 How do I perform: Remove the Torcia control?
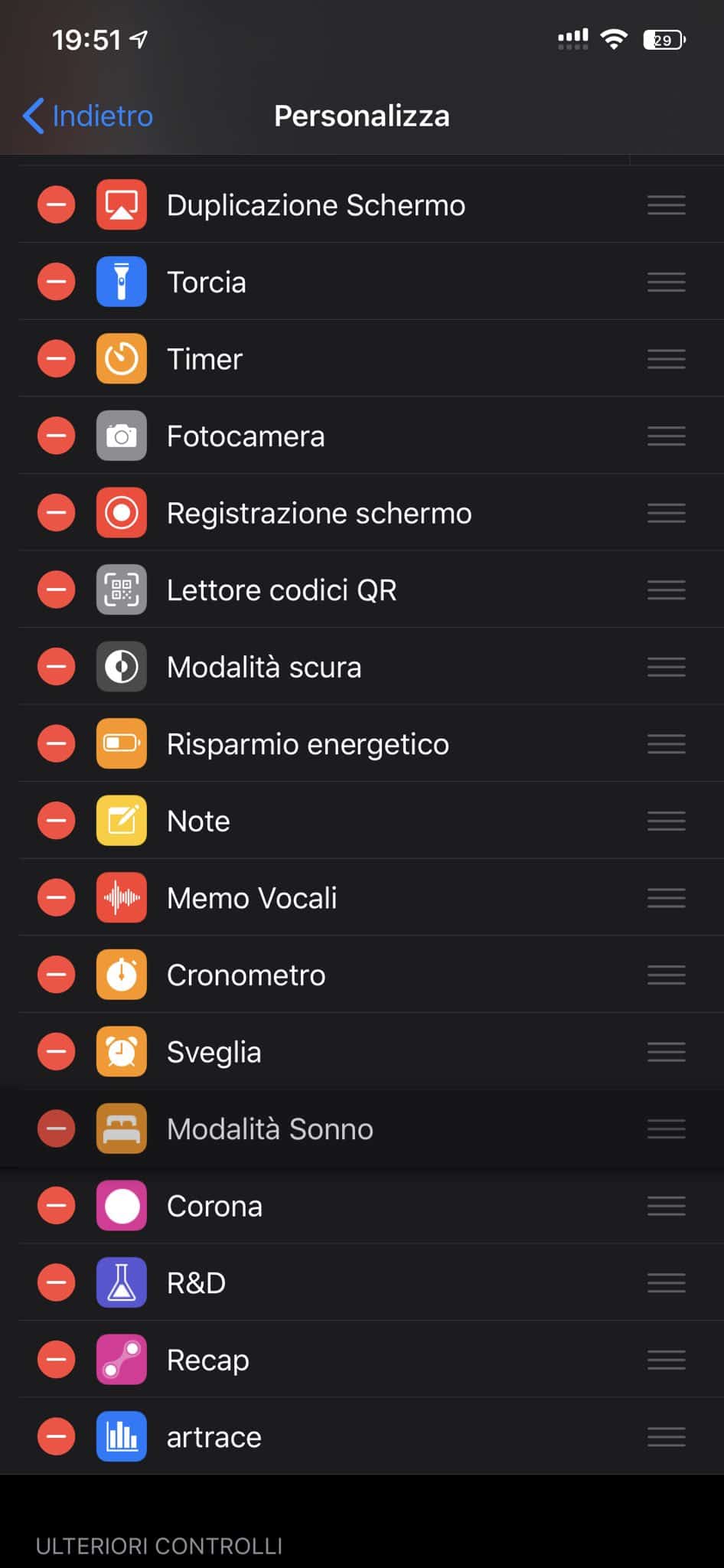coord(57,282)
